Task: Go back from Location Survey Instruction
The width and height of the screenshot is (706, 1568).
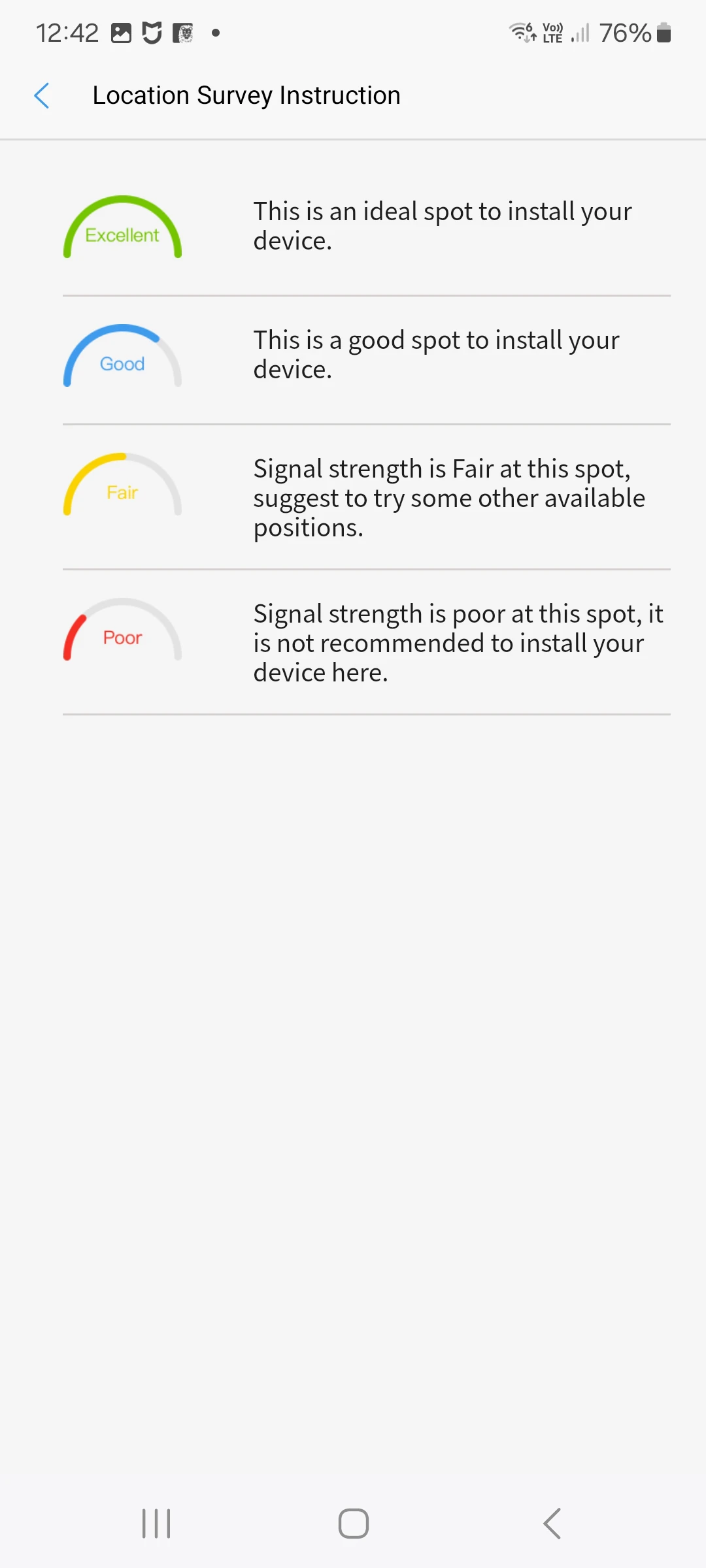Action: 42,96
